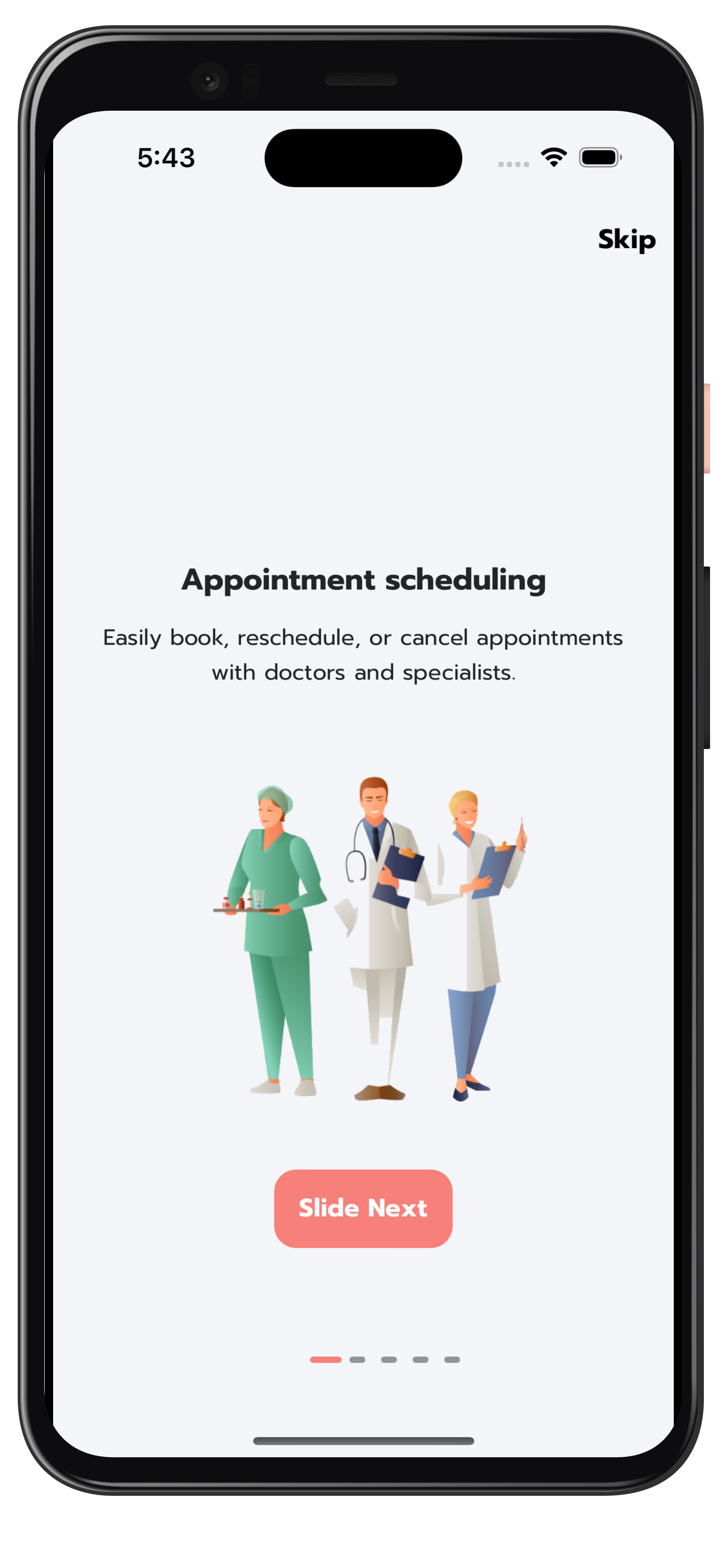Screen dimensions: 726x1568
Task: Jump to the second page indicator dot
Action: (x=357, y=1359)
